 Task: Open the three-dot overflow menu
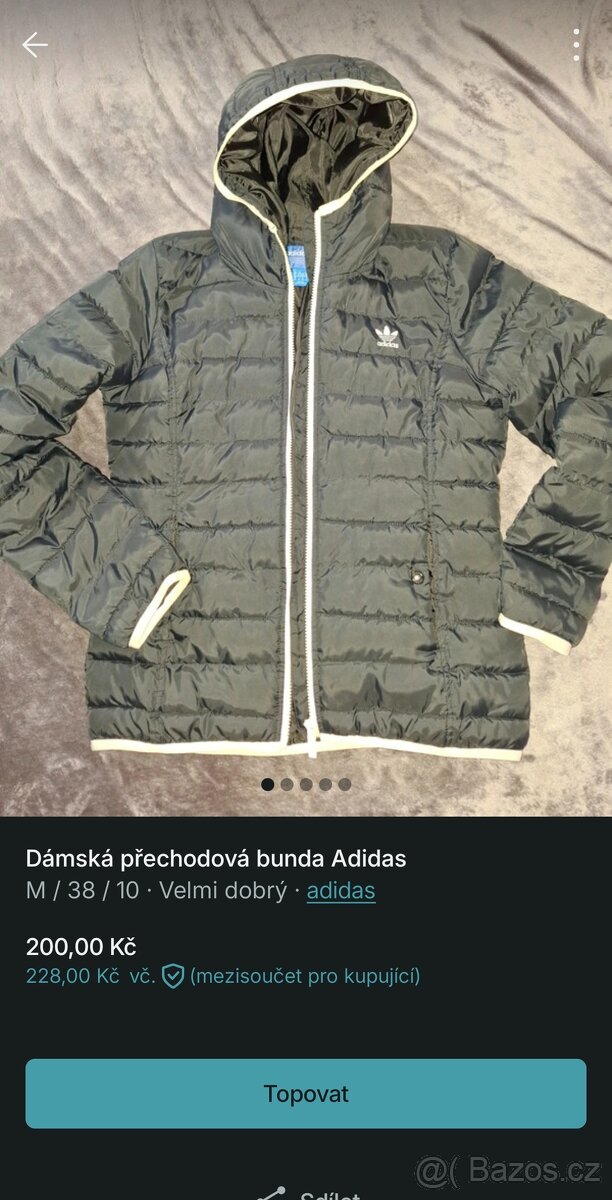pyautogui.click(x=577, y=45)
